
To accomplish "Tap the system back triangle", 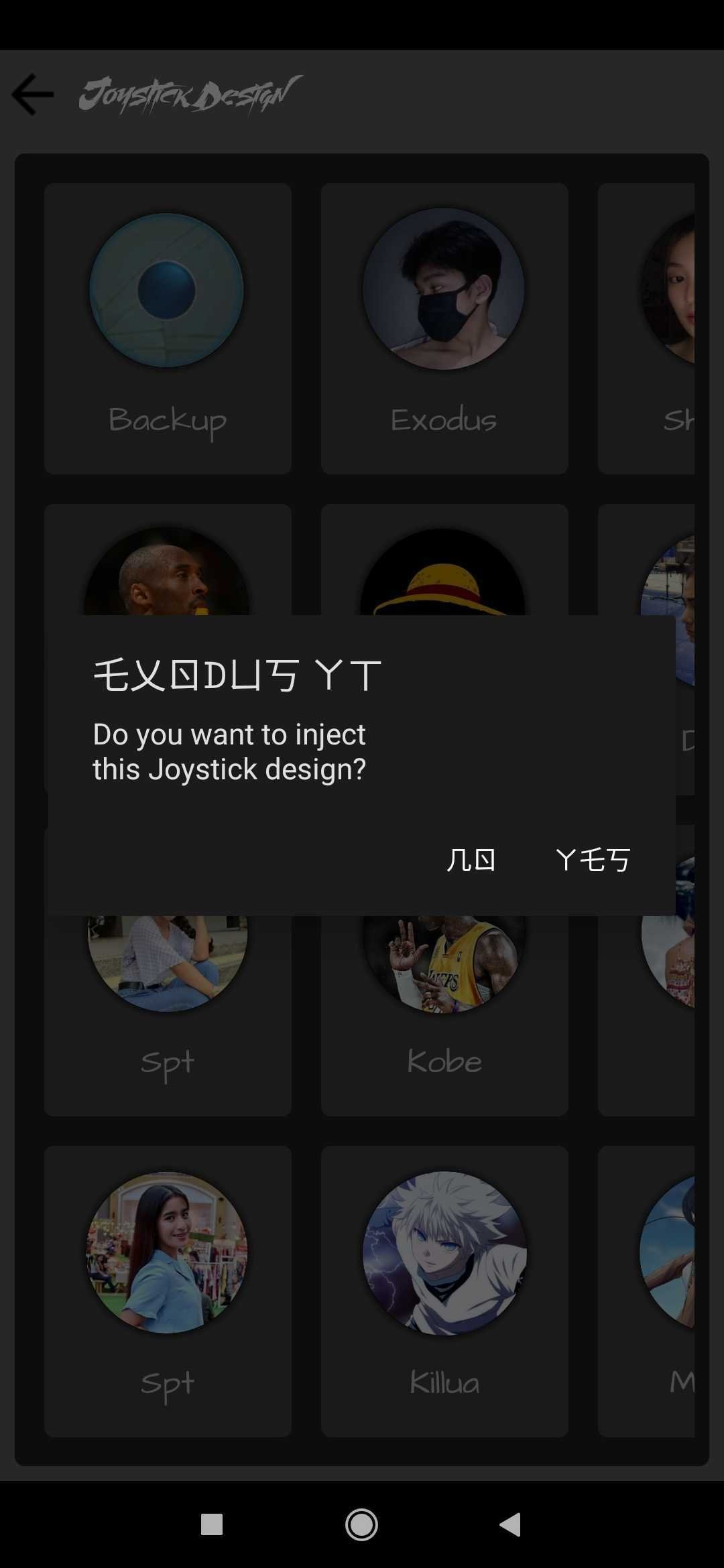I will tap(510, 1524).
